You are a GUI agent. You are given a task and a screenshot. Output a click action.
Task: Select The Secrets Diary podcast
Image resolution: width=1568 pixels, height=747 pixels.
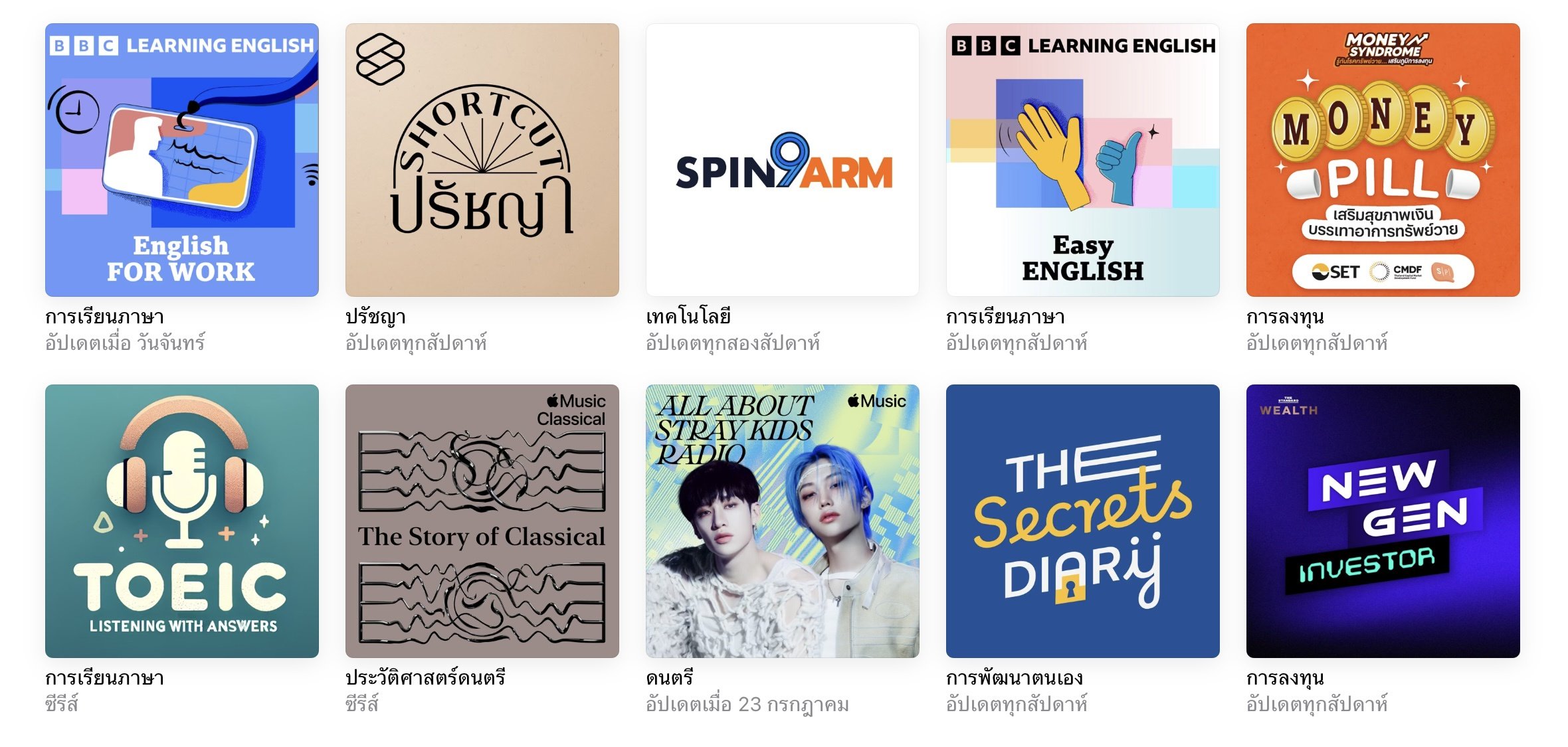(1082, 521)
